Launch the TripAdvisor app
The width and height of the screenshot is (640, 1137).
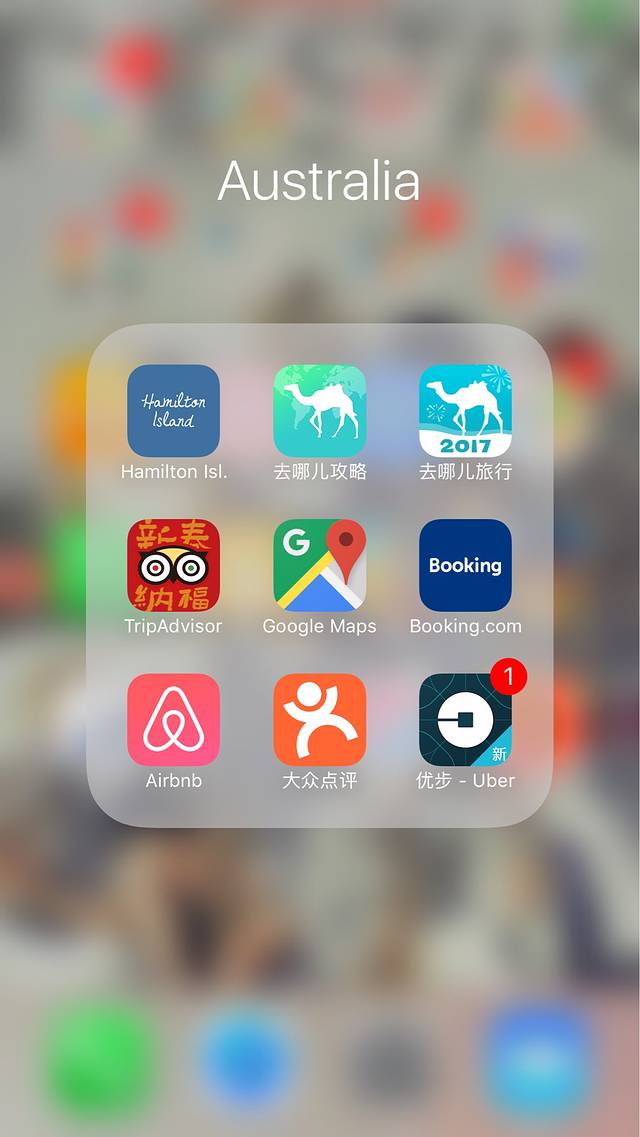[173, 565]
